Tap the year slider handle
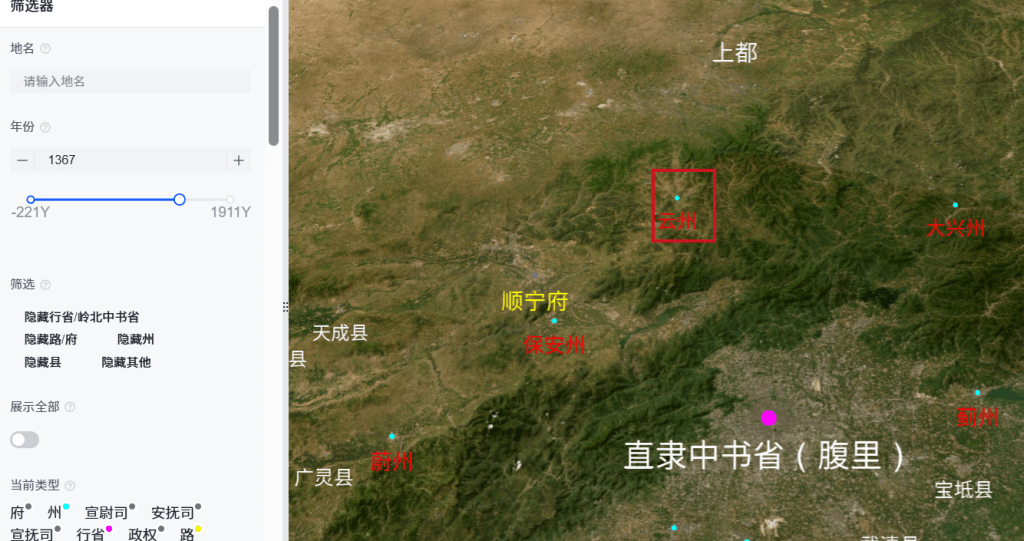This screenshot has width=1024, height=541. tap(179, 200)
